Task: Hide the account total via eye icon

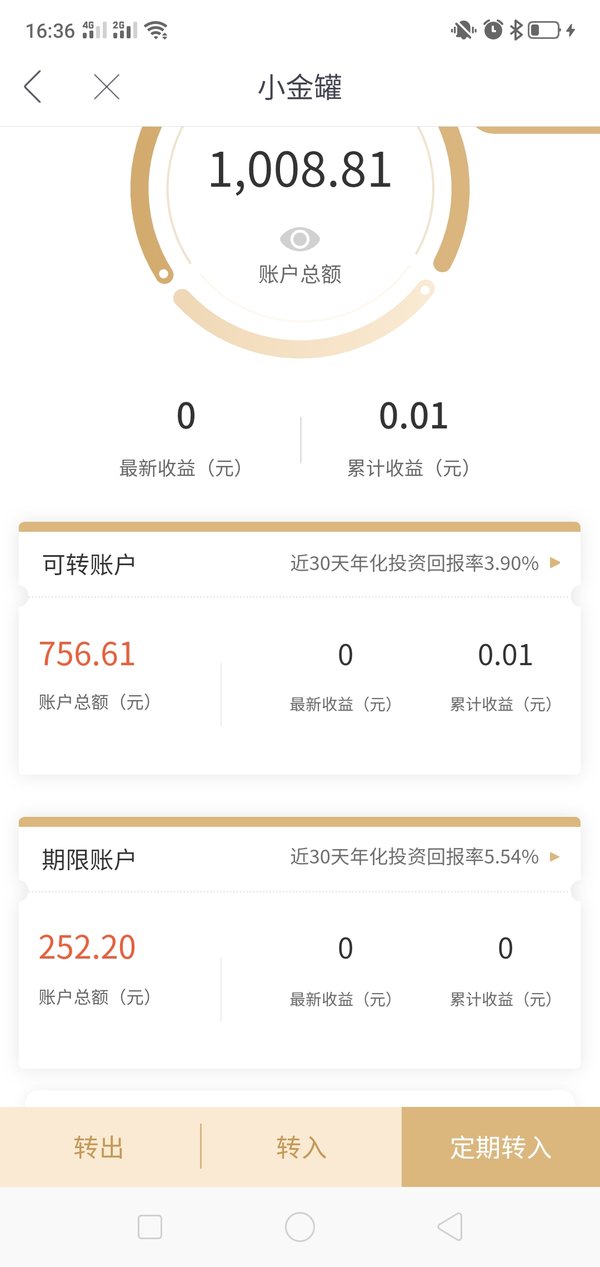Action: [300, 239]
